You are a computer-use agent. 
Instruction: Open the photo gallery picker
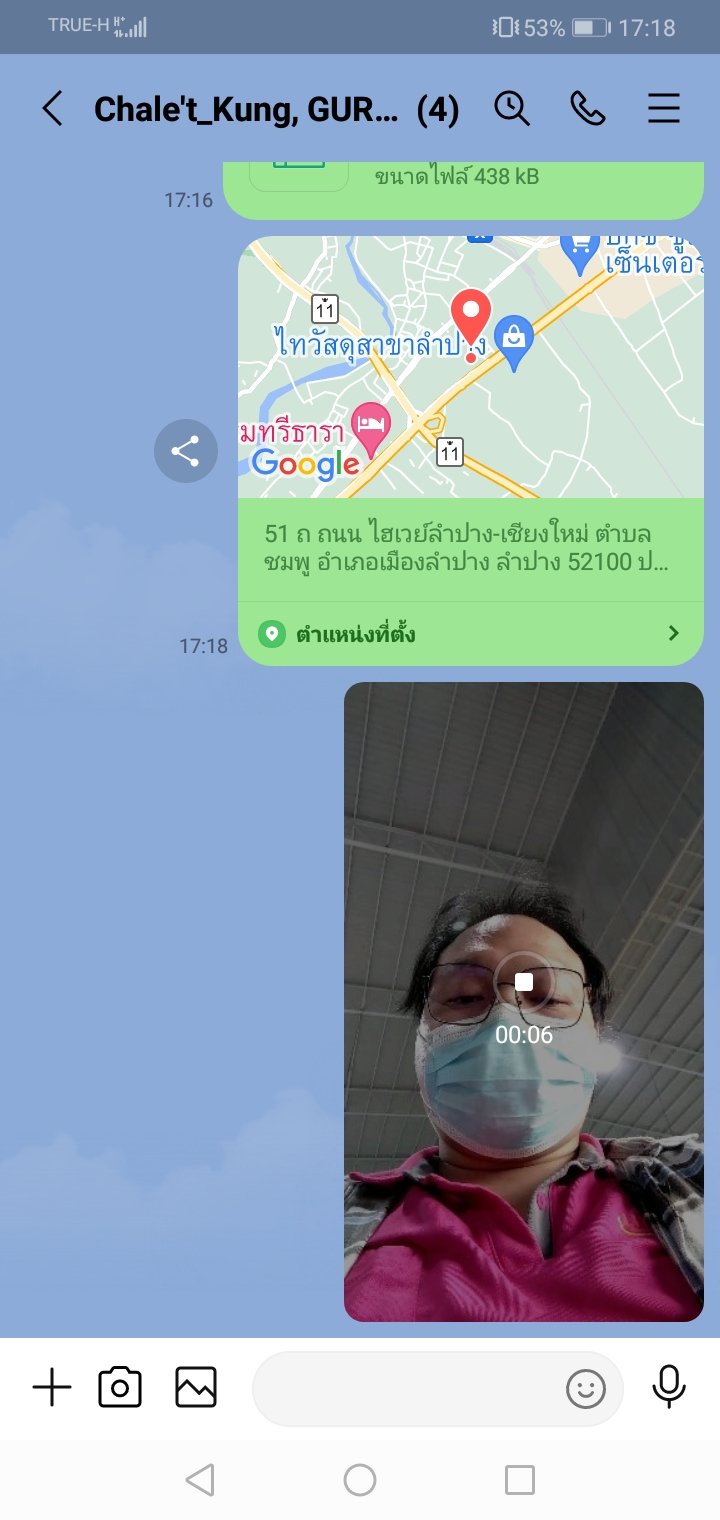pyautogui.click(x=196, y=1388)
